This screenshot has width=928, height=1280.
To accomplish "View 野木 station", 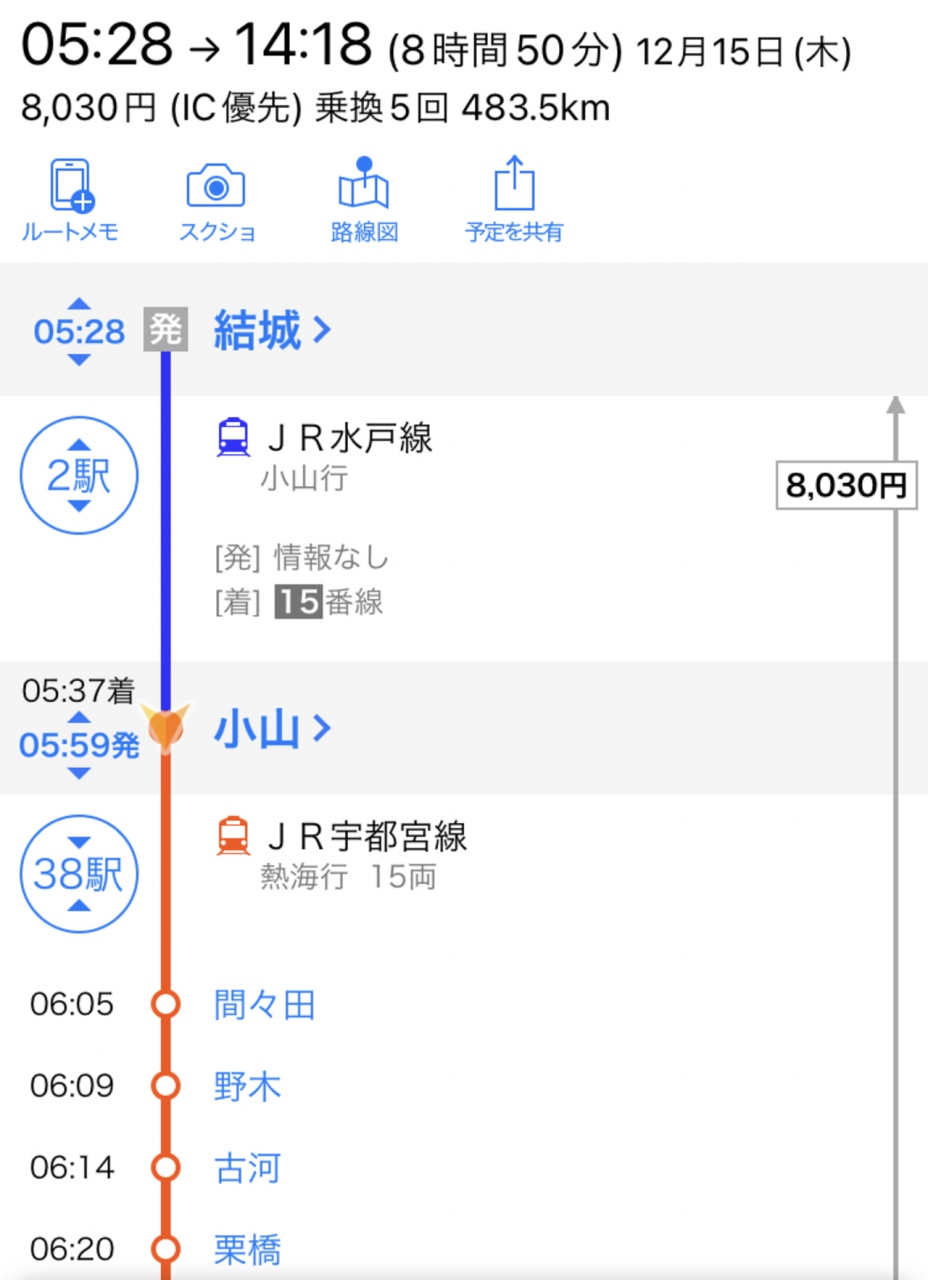I will pos(247,1085).
